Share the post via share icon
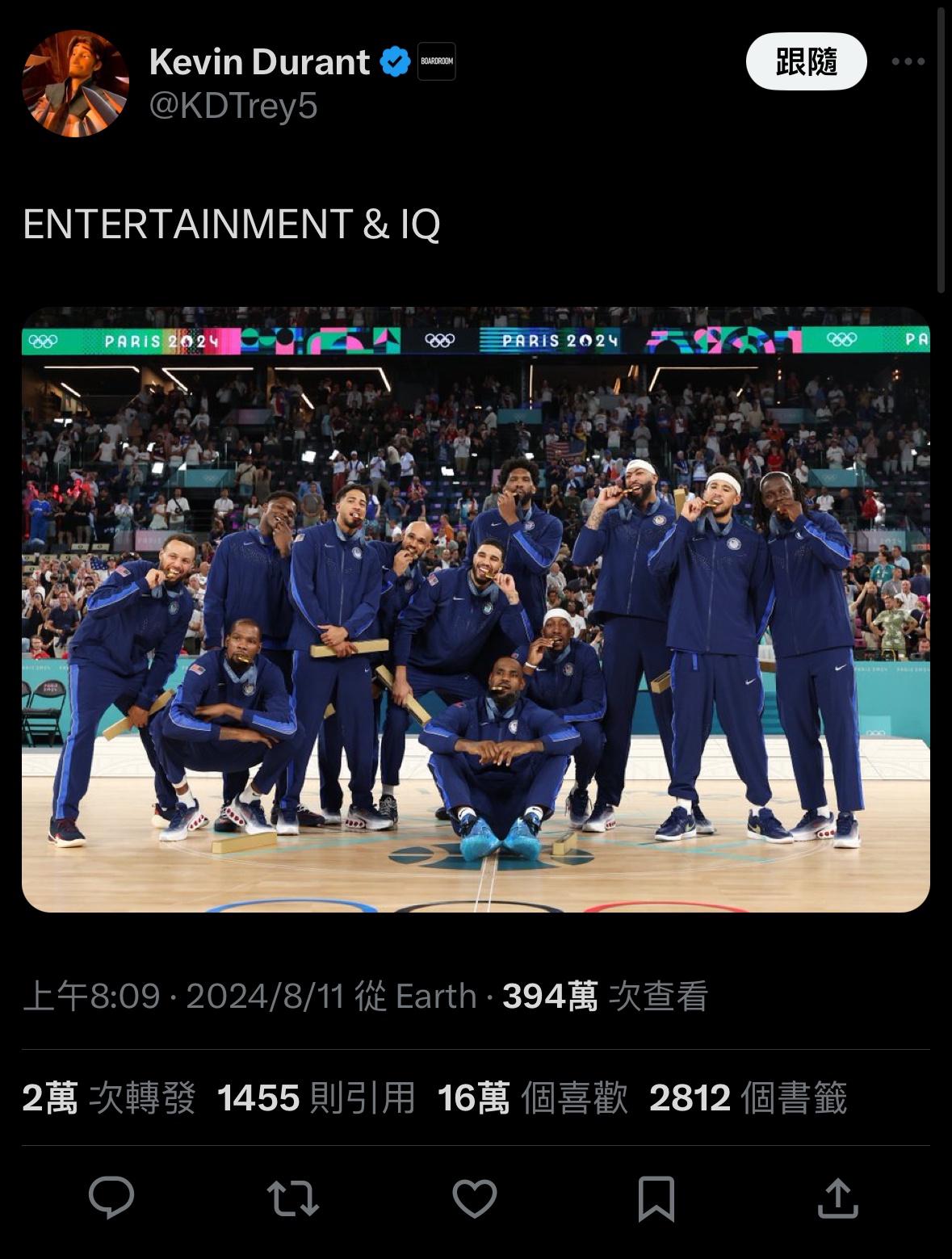Image resolution: width=952 pixels, height=1259 pixels. click(837, 1198)
